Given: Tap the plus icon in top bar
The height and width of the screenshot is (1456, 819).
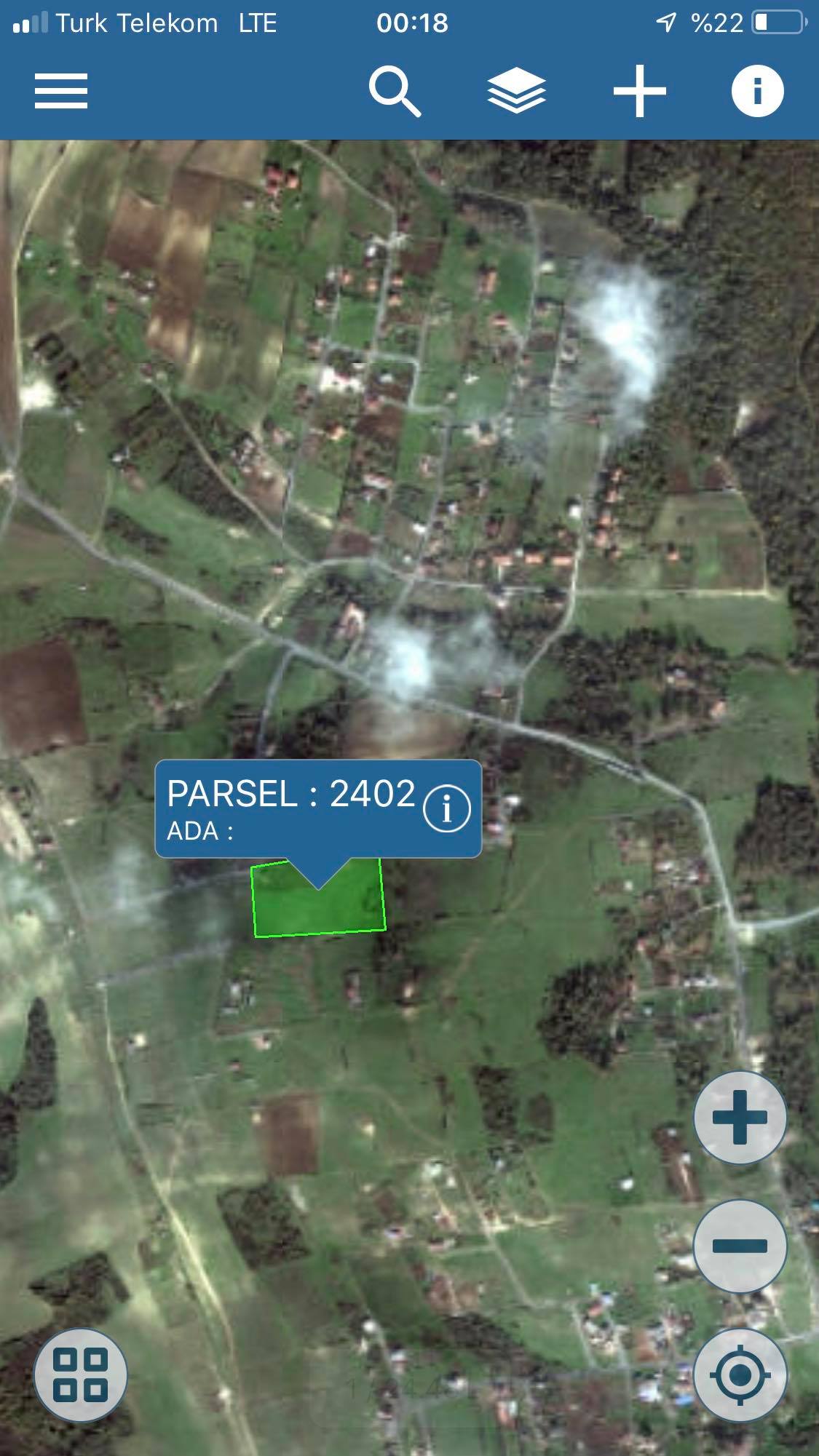Looking at the screenshot, I should (x=640, y=91).
